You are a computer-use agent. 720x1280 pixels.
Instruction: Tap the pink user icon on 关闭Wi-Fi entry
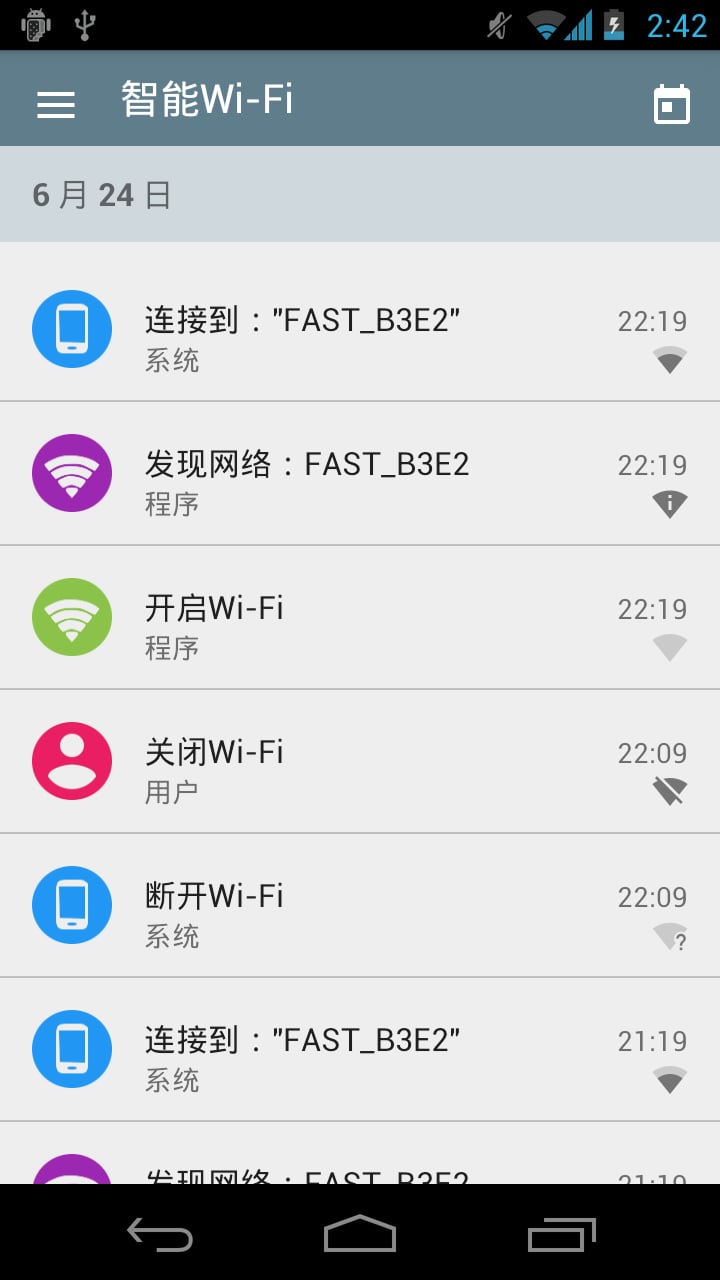71,760
